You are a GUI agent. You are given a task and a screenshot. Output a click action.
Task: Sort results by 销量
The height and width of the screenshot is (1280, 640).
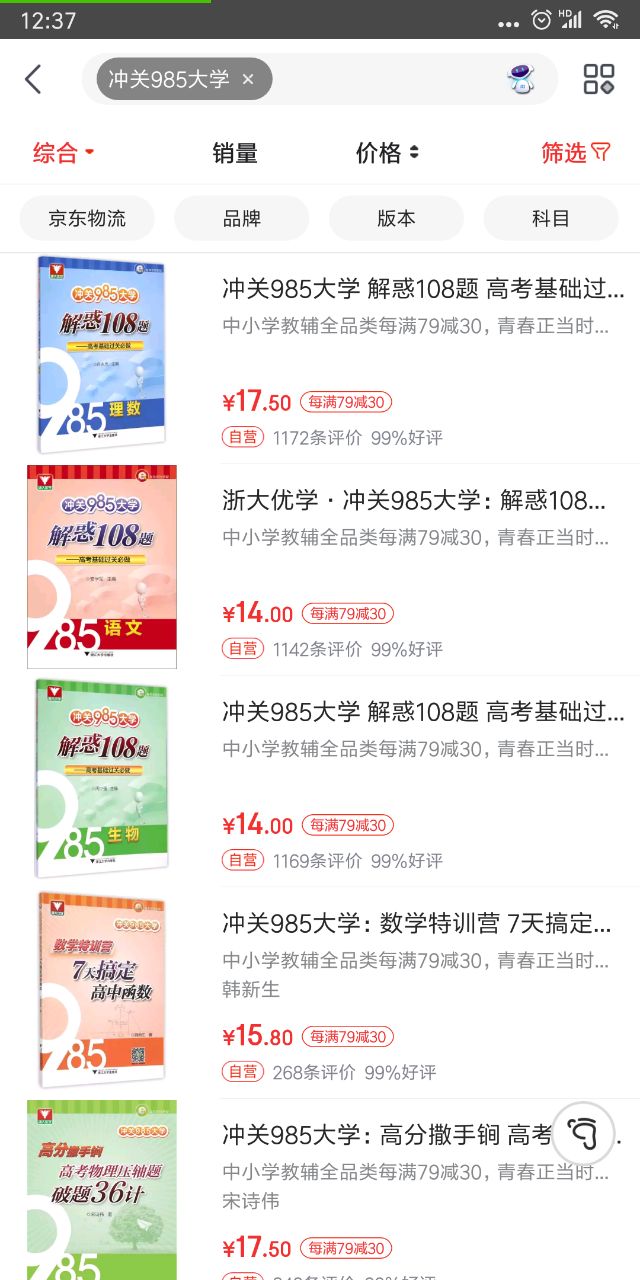(x=235, y=153)
